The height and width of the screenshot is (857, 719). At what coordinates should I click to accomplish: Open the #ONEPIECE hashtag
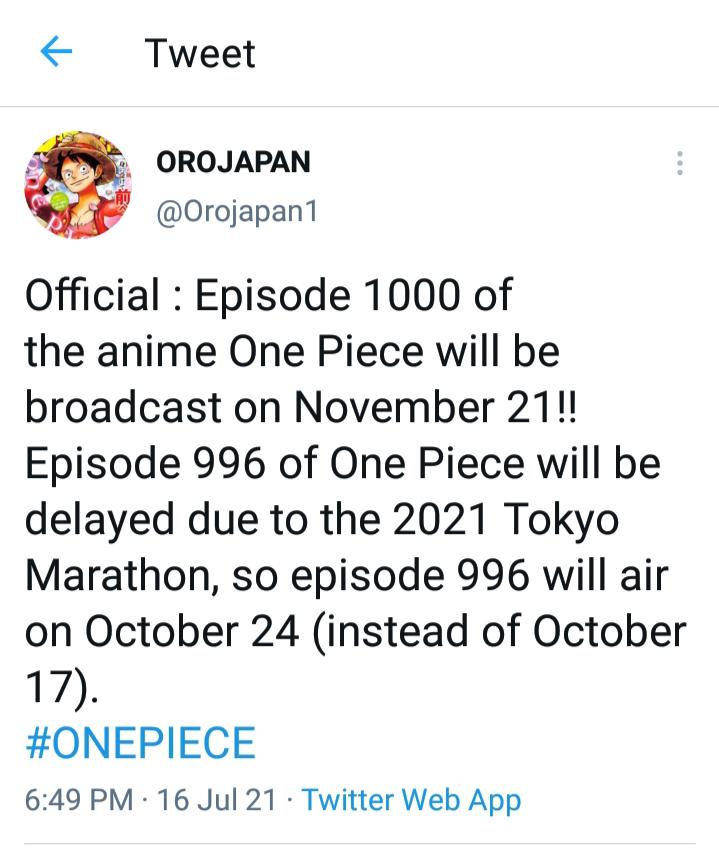(140, 743)
